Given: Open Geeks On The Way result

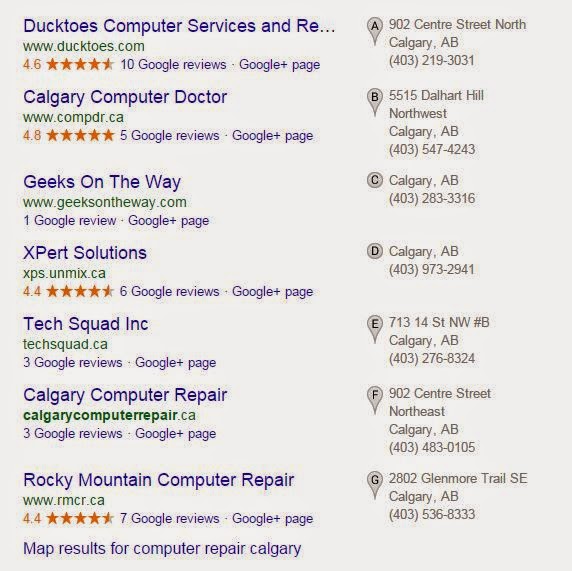Looking at the screenshot, I should click(x=102, y=182).
